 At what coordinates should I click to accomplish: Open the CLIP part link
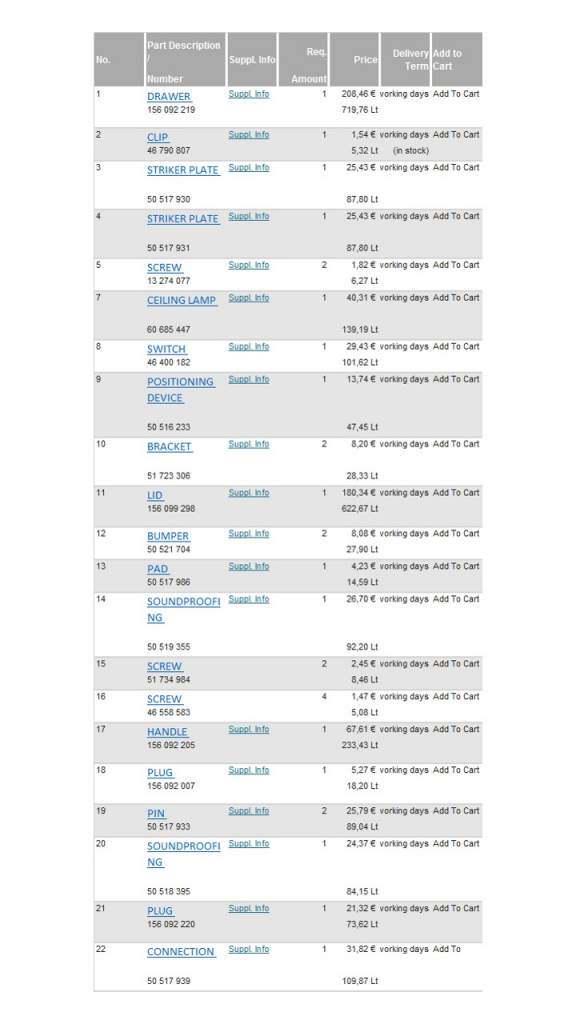point(157,137)
